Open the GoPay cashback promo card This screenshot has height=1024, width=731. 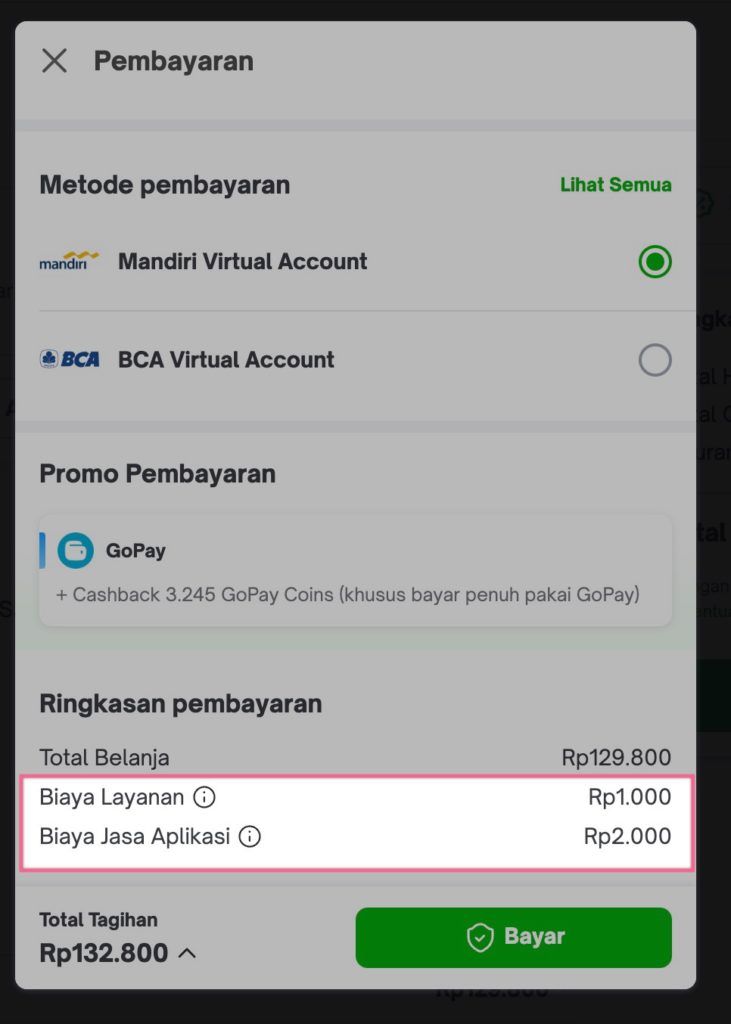pos(355,571)
